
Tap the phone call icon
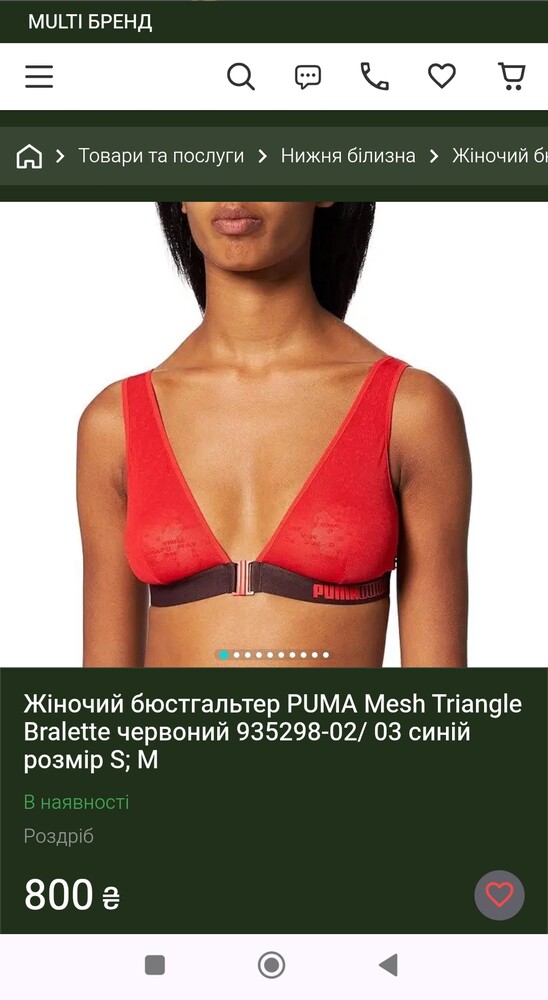[x=375, y=77]
